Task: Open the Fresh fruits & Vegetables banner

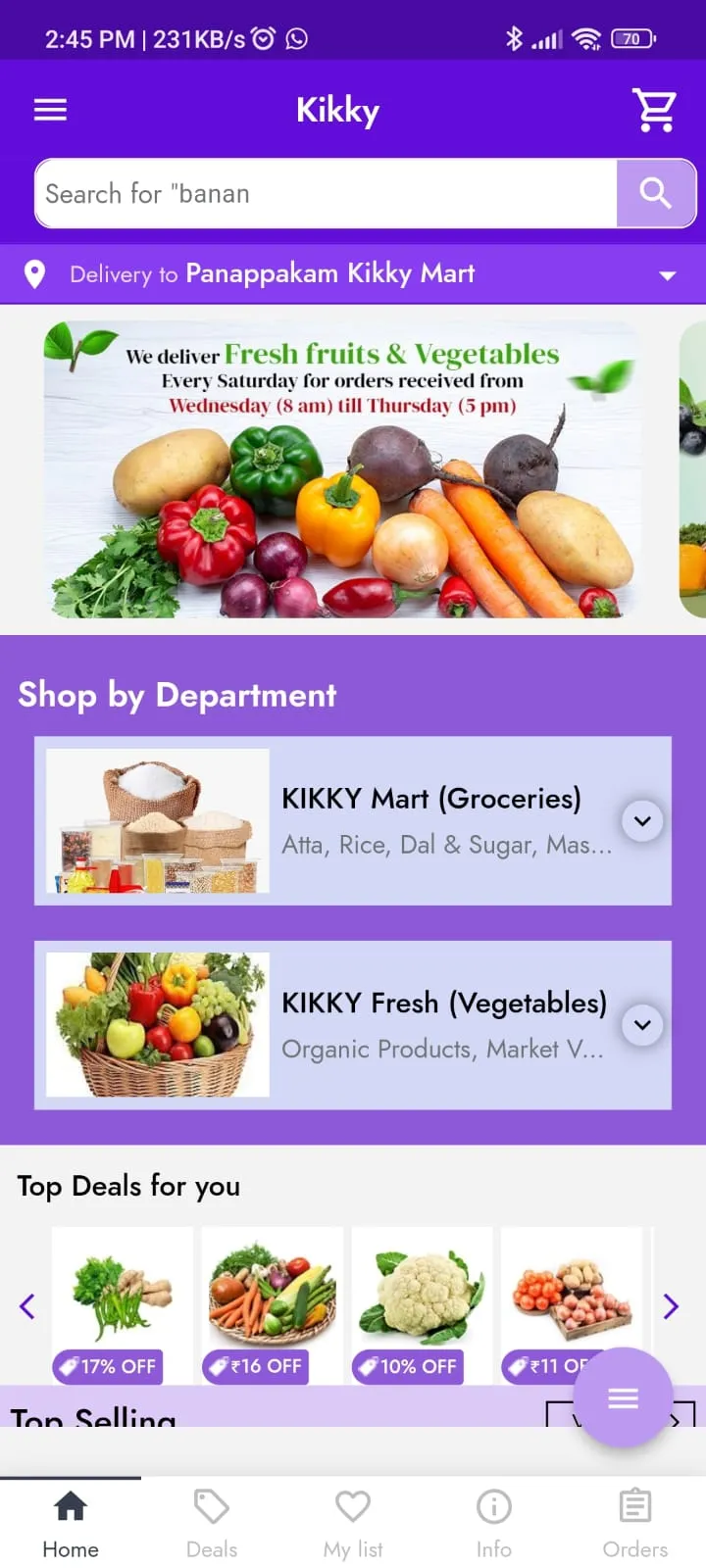Action: coord(342,469)
